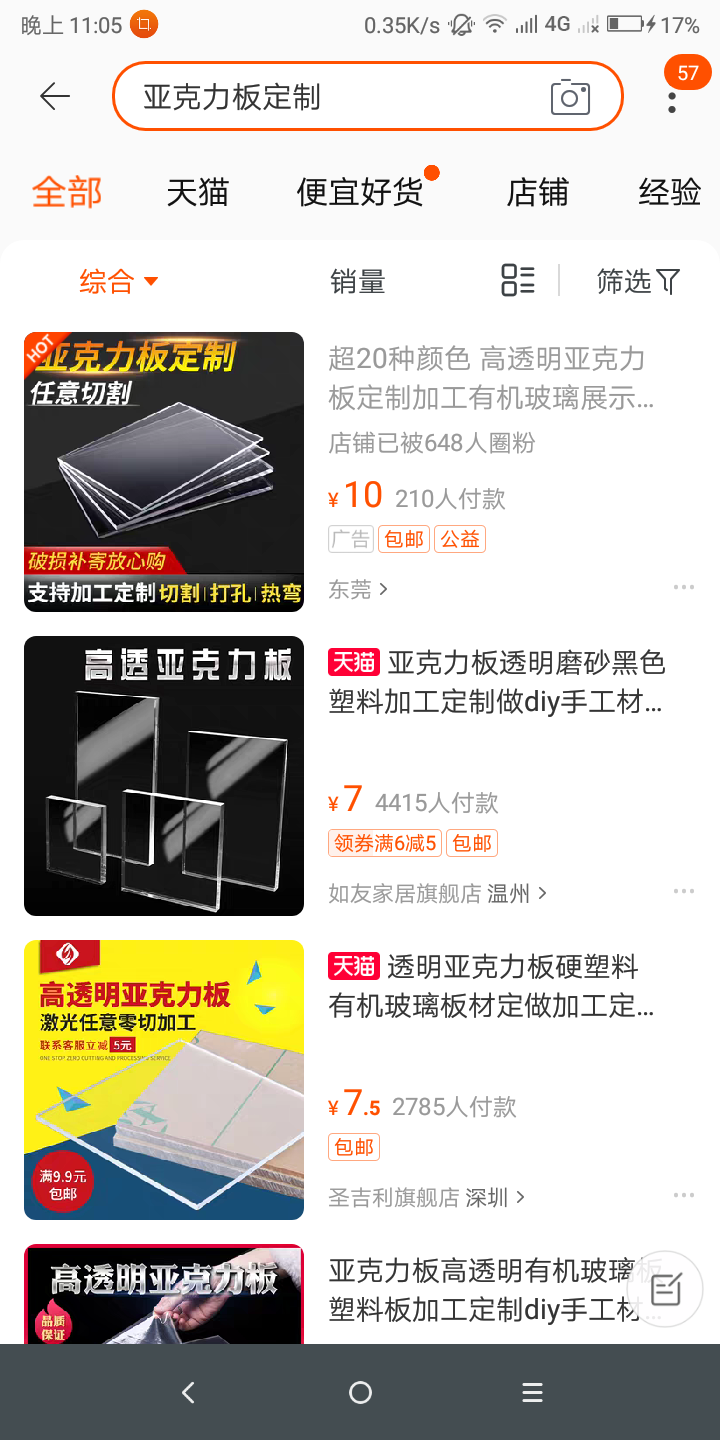
Task: Open the 筛选 filter panel
Action: [638, 282]
